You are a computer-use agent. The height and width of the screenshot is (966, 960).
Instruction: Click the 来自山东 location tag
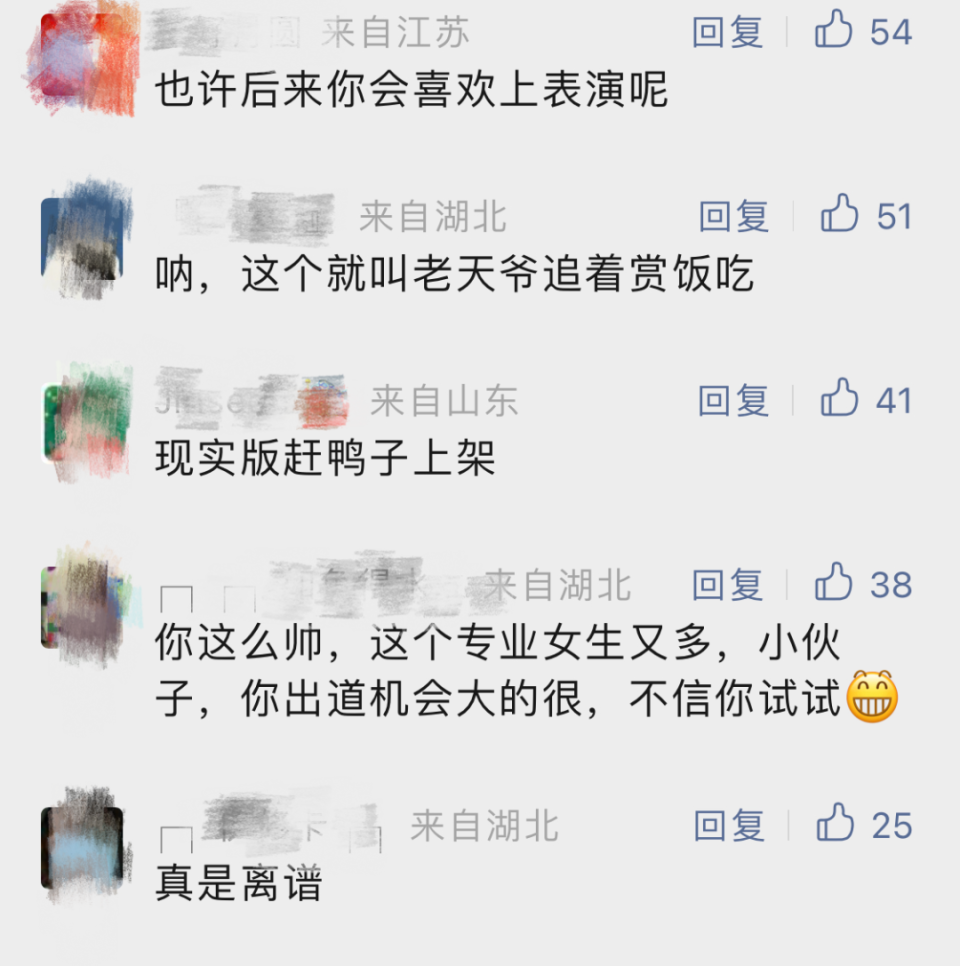[447, 402]
